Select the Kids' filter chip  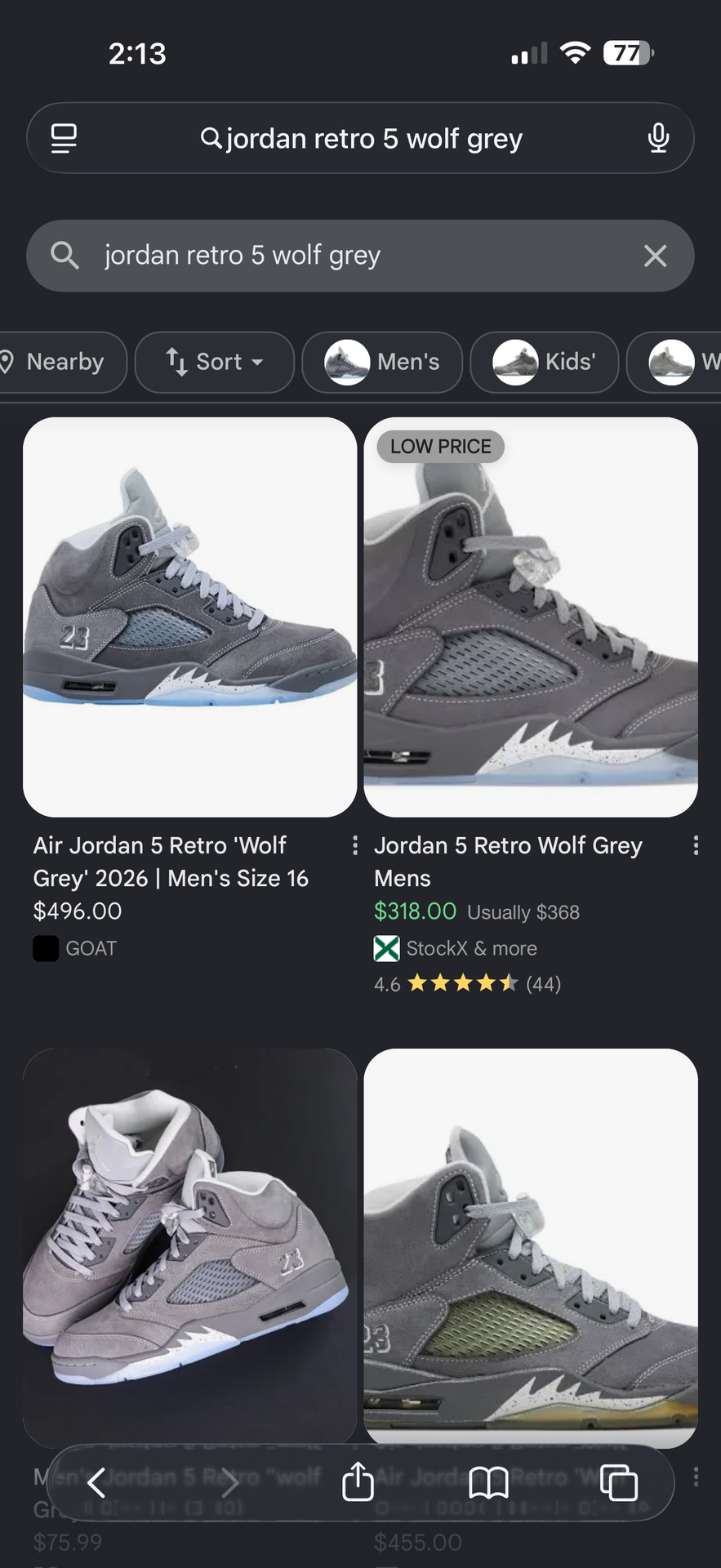click(x=544, y=362)
